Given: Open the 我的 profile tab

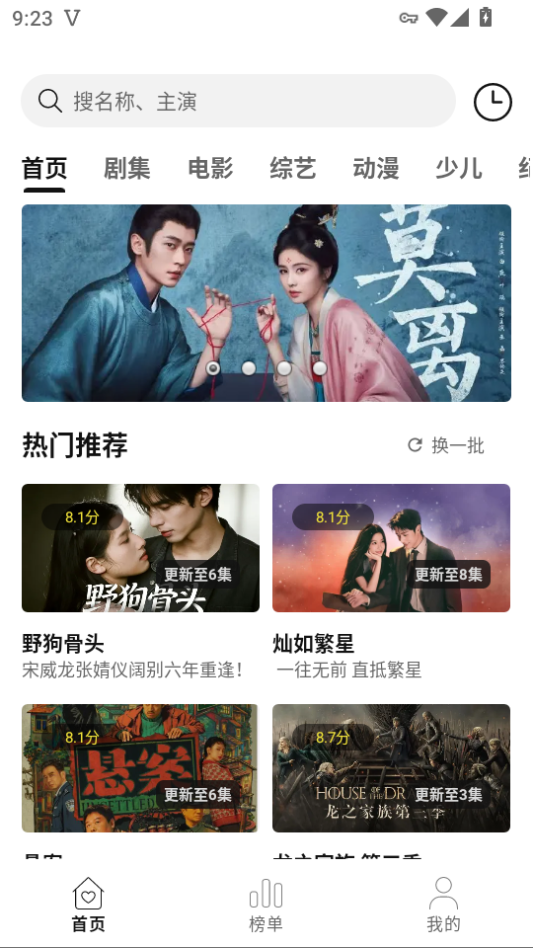Looking at the screenshot, I should [x=444, y=905].
